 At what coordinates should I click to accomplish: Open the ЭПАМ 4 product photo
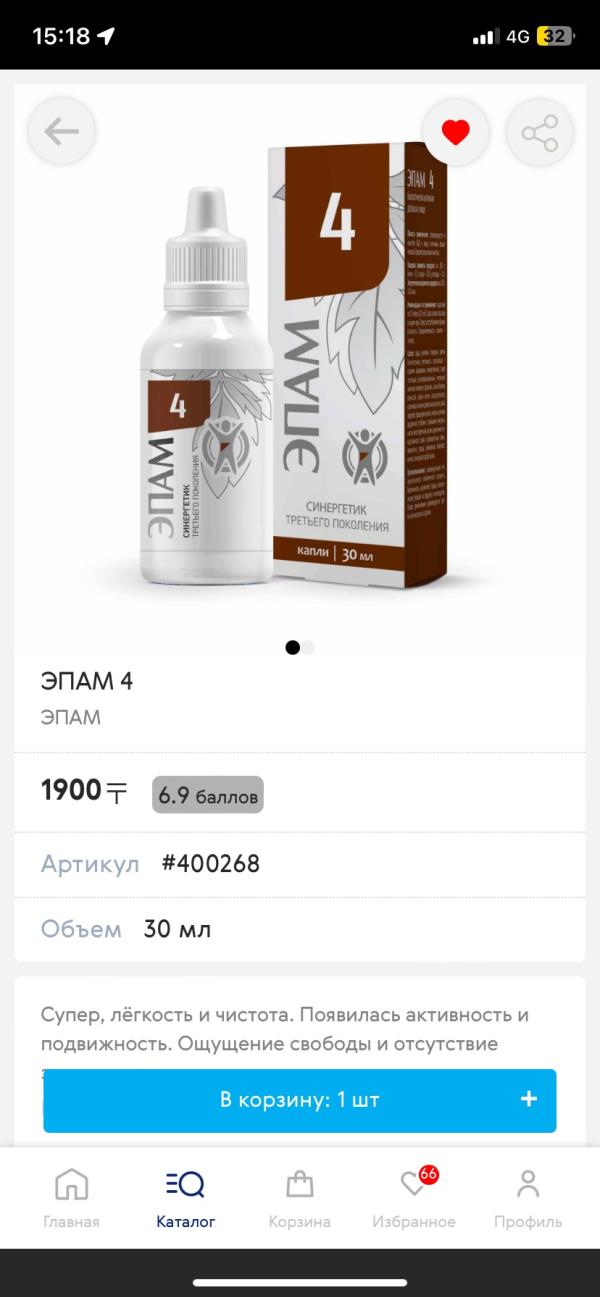pyautogui.click(x=300, y=370)
